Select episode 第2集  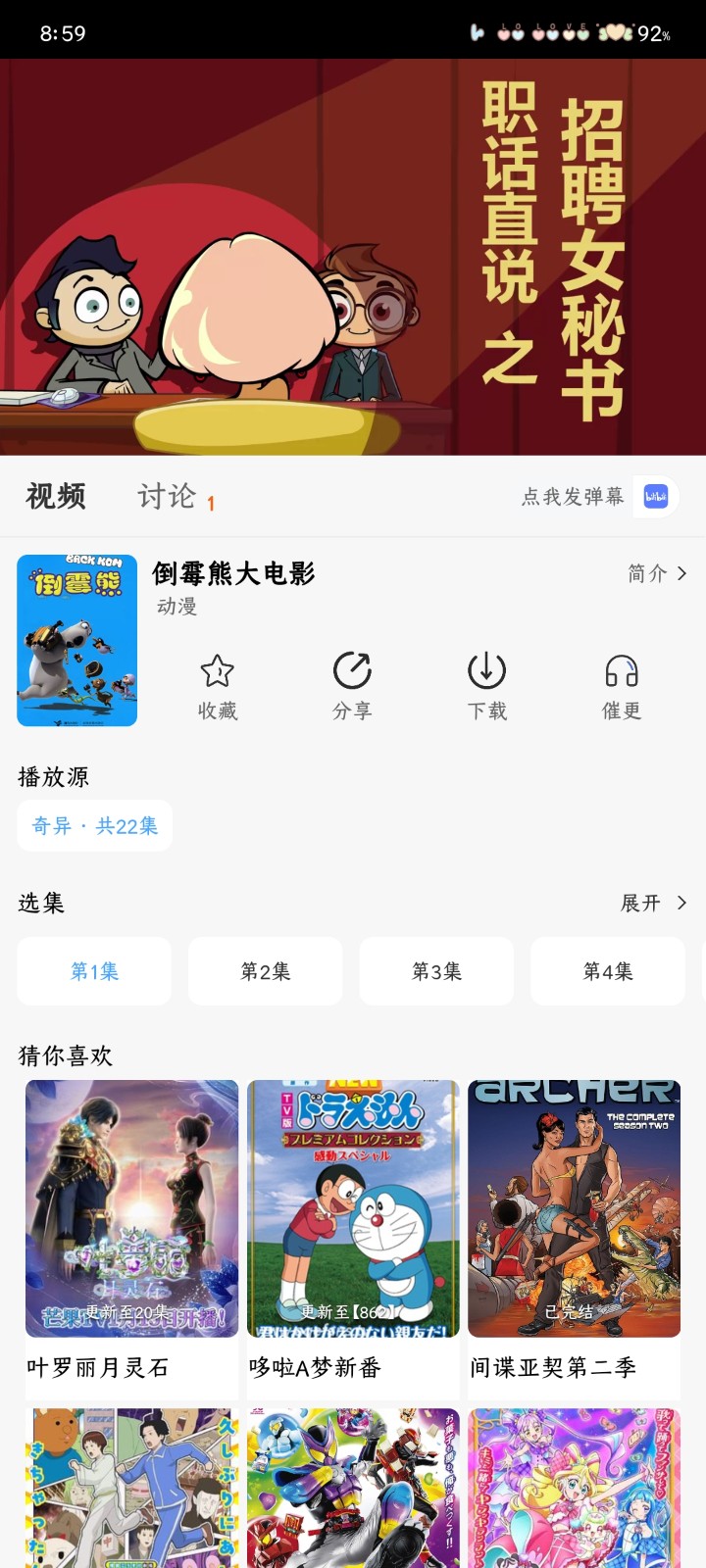point(266,971)
